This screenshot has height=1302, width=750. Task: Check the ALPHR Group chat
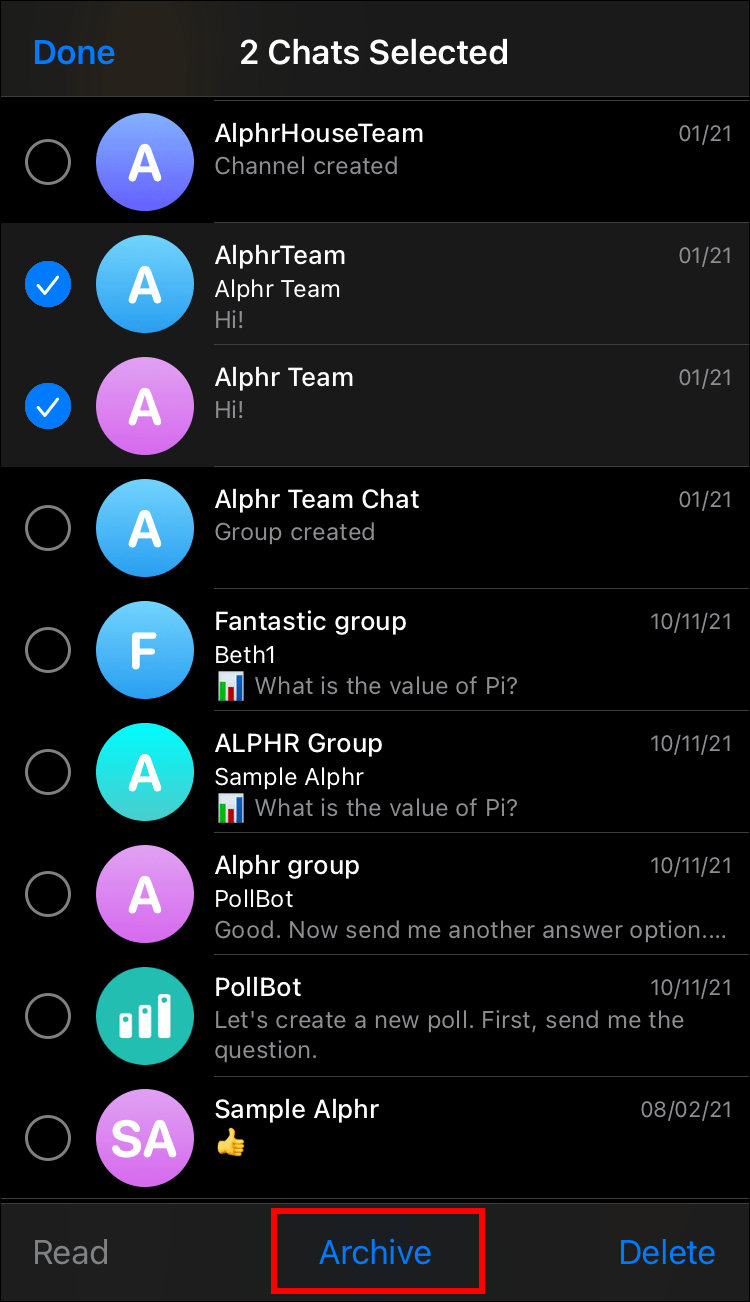click(48, 772)
